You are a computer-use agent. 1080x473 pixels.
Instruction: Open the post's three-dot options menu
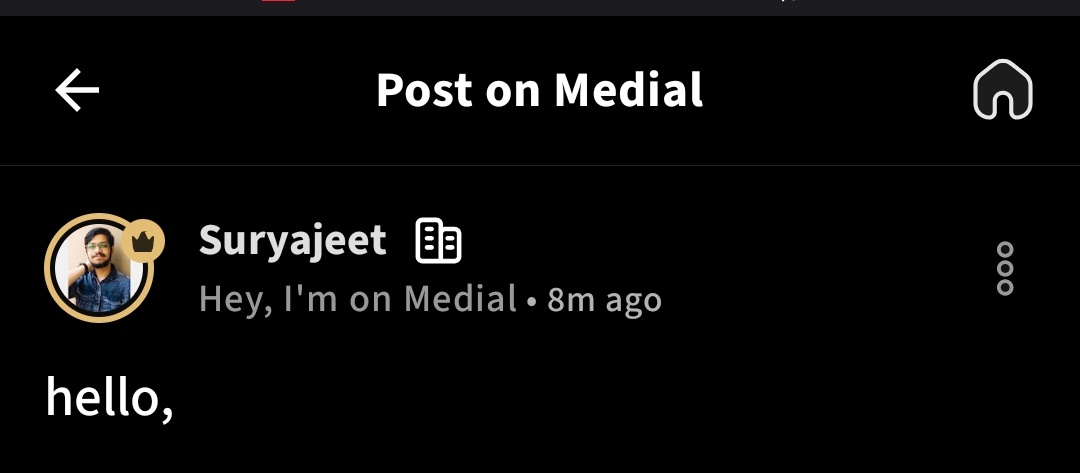tap(1005, 268)
